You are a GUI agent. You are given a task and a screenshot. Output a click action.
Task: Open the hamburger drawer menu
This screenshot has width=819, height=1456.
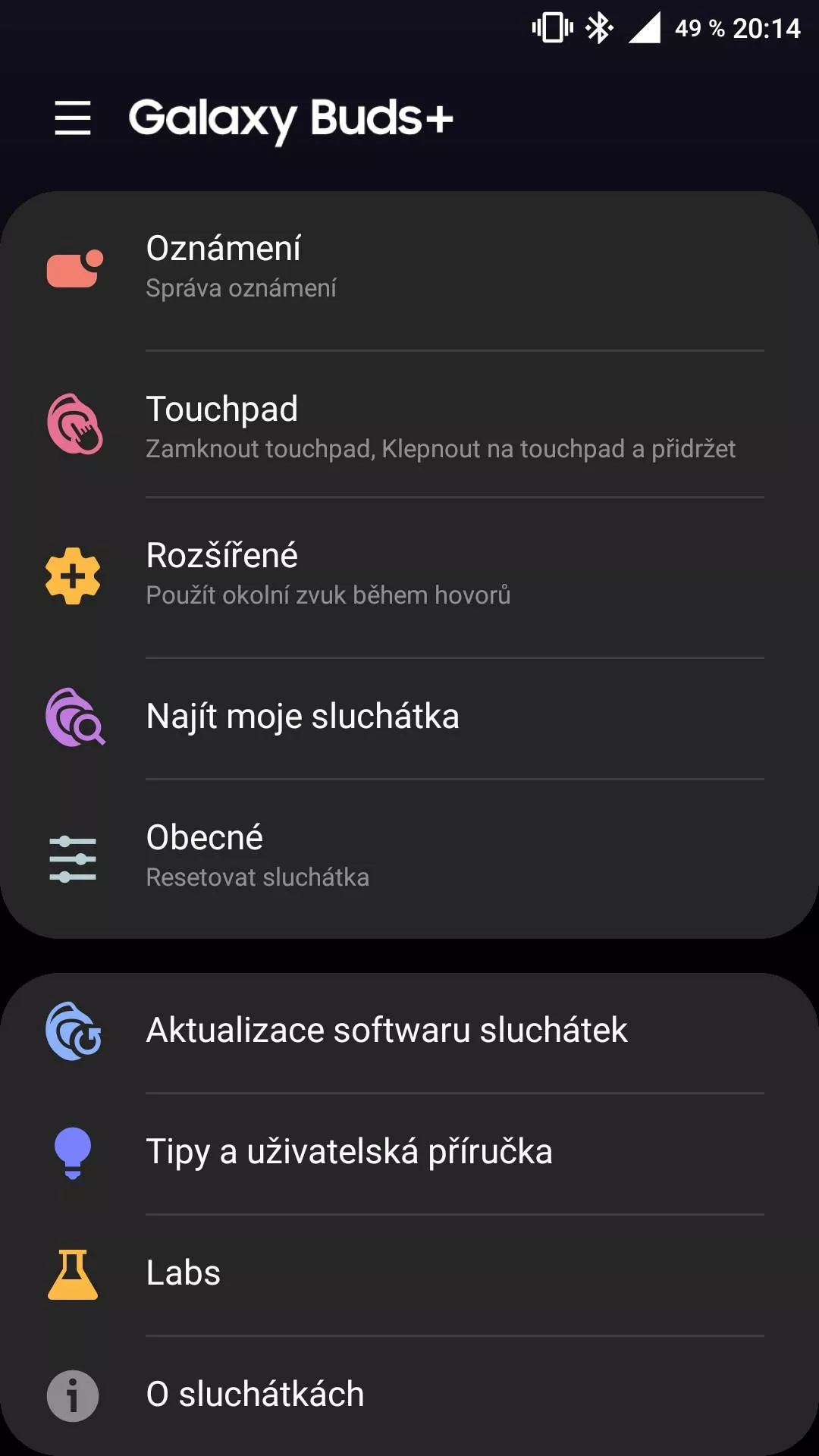point(73,118)
